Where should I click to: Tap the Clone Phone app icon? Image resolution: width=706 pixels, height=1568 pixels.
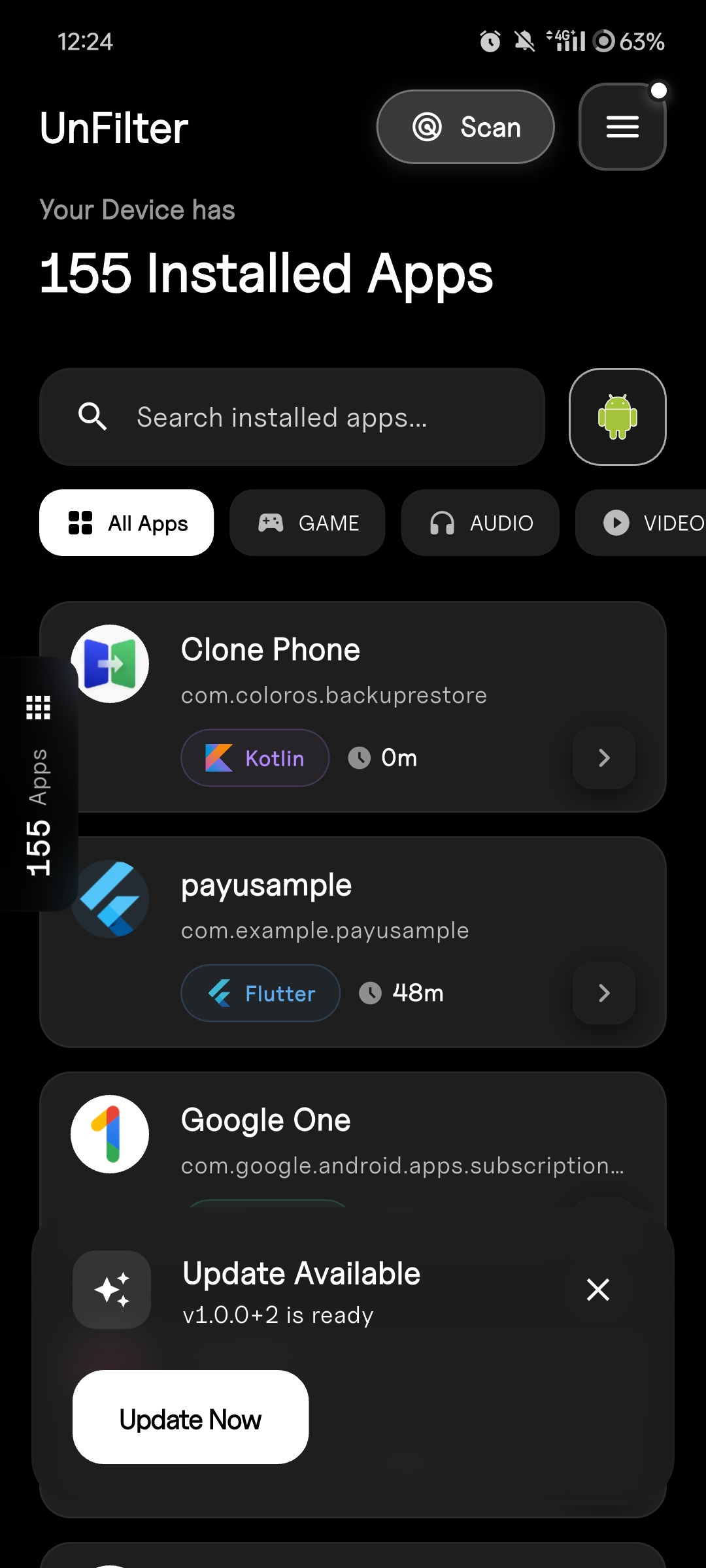pyautogui.click(x=110, y=663)
